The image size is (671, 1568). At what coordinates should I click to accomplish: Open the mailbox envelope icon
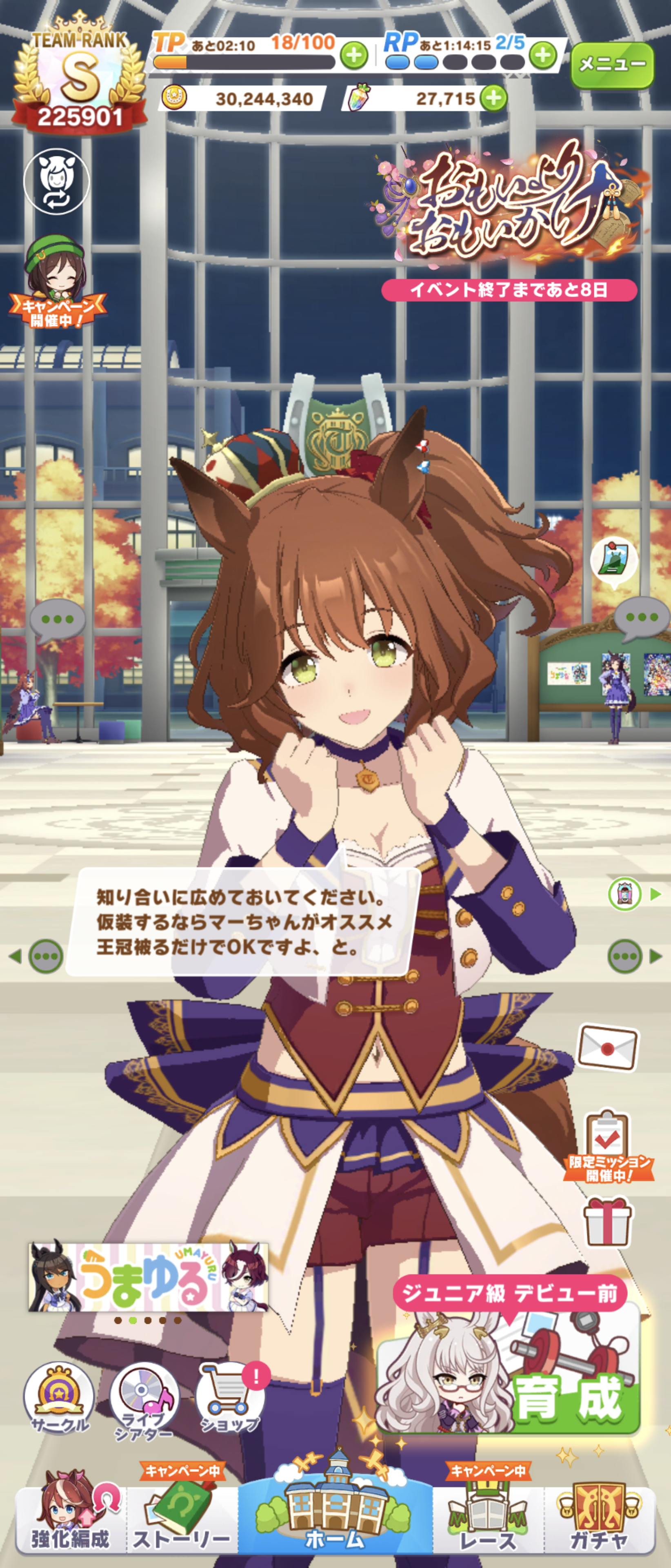[x=607, y=1047]
